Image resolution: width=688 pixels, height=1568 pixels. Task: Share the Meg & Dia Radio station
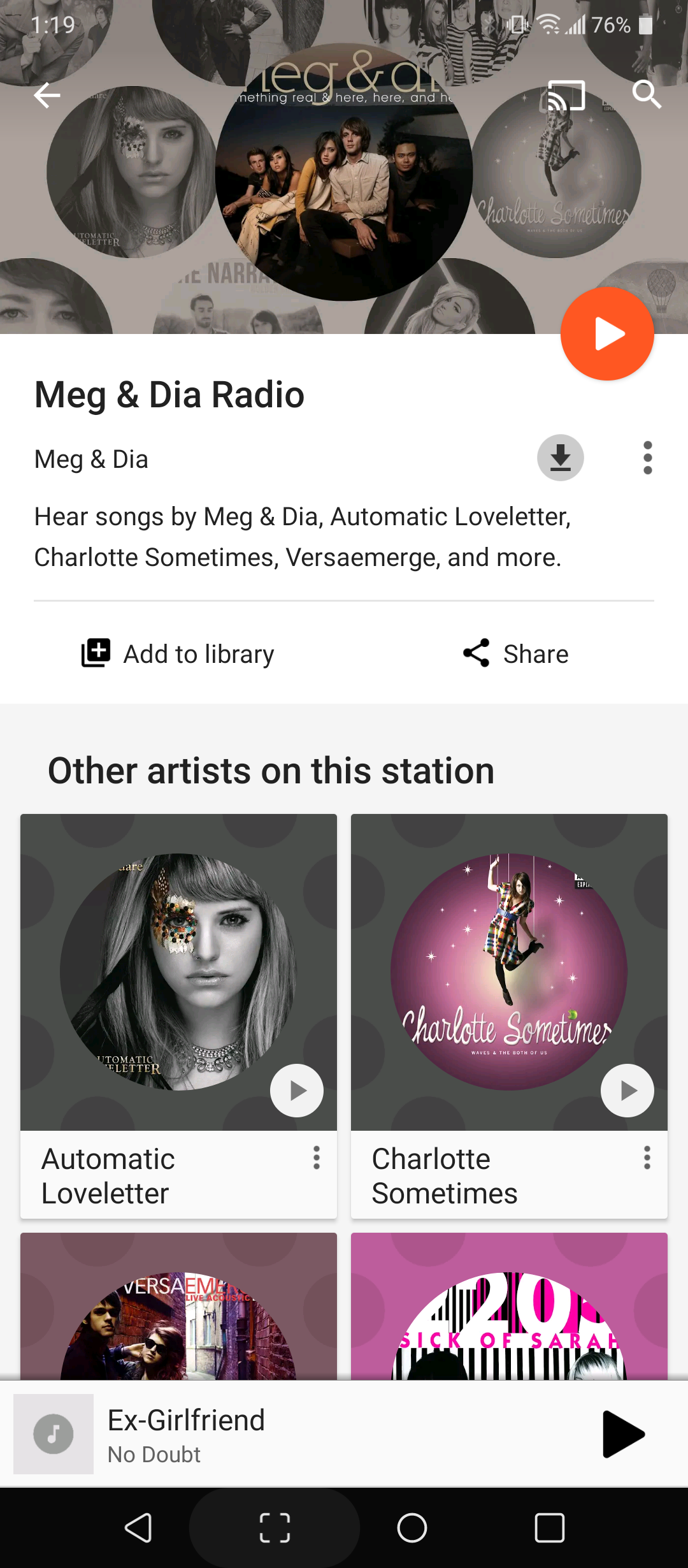515,654
